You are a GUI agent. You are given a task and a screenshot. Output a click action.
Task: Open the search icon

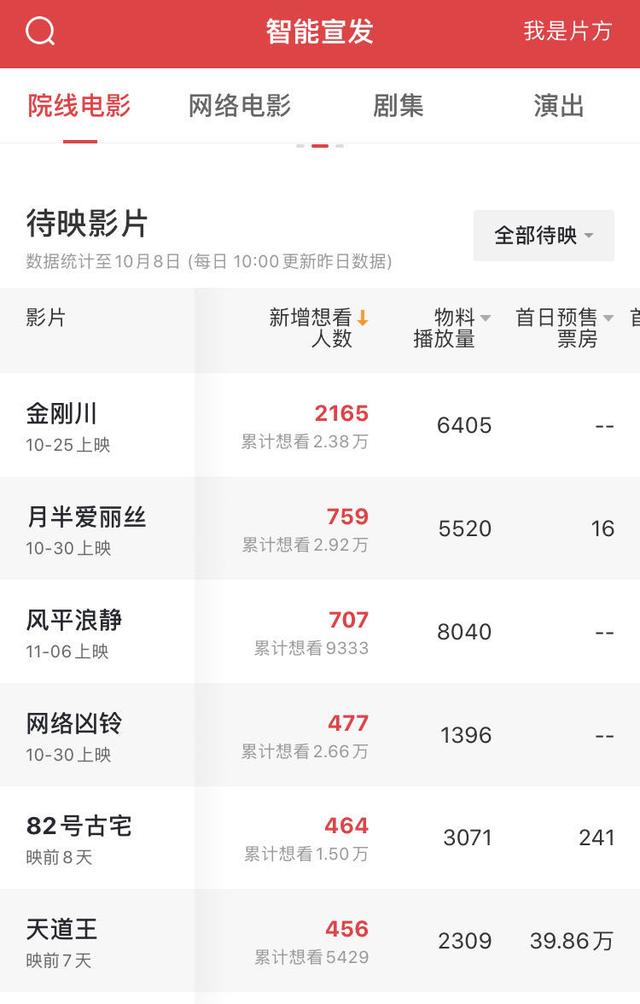coord(40,32)
